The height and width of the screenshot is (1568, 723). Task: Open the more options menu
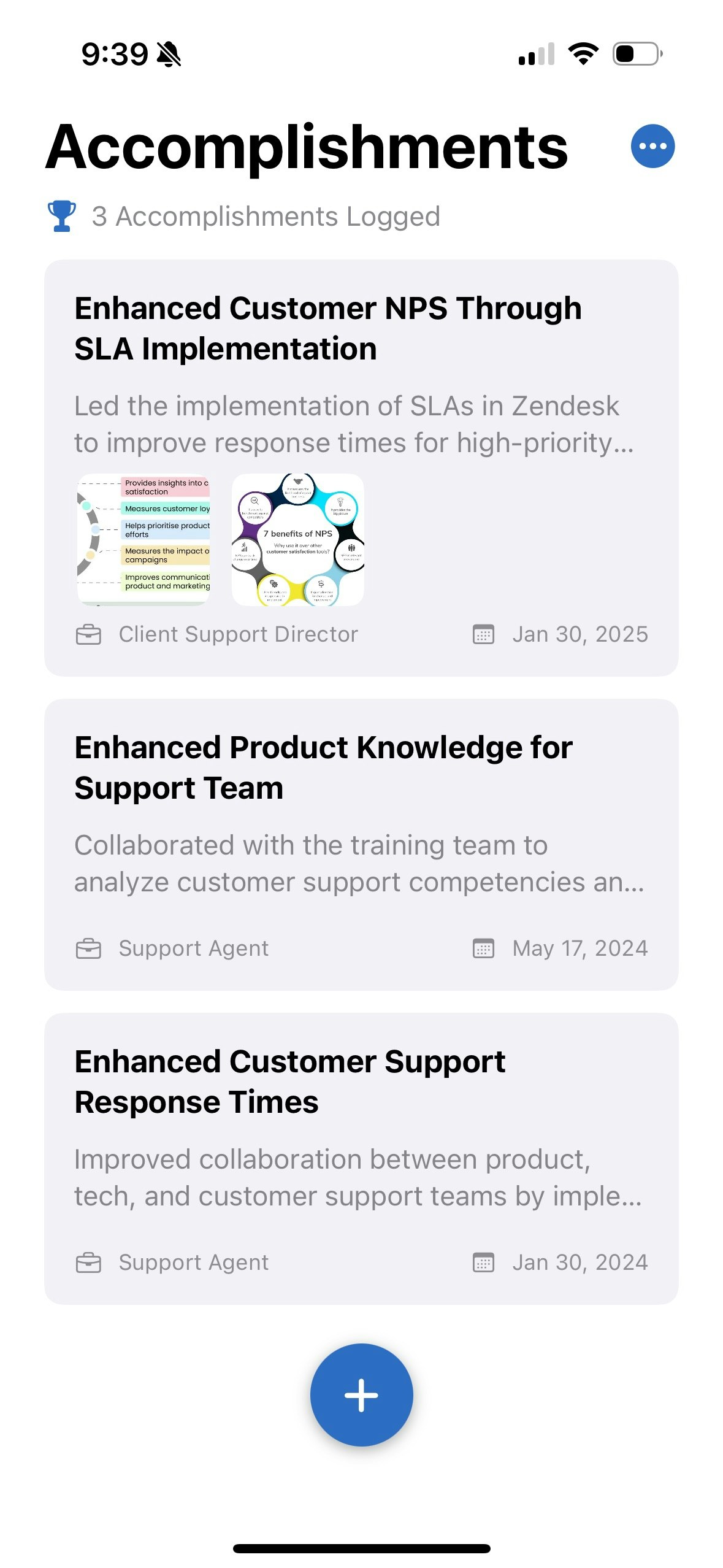tap(652, 147)
